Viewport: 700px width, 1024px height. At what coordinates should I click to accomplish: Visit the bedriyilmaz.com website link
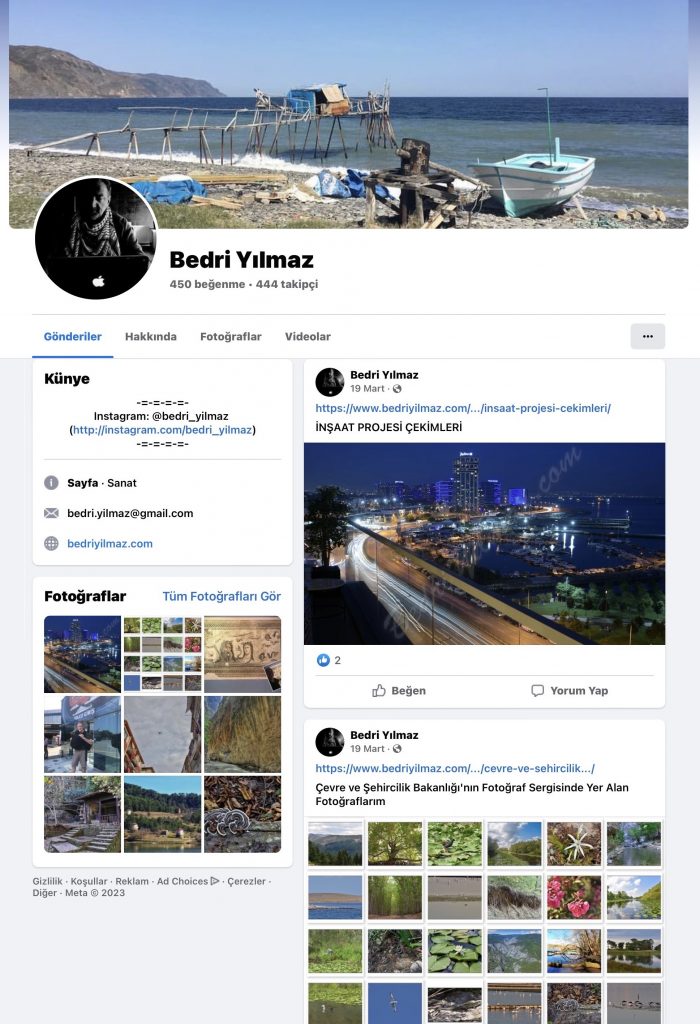[110, 544]
